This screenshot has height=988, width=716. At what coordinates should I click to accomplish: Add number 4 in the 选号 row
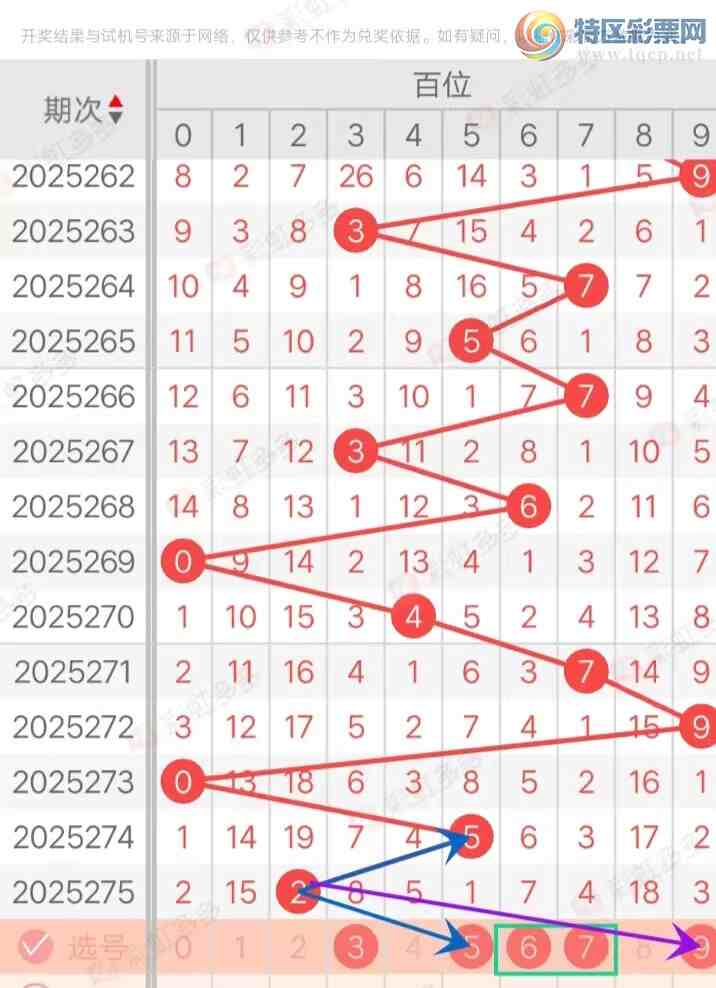coord(414,946)
